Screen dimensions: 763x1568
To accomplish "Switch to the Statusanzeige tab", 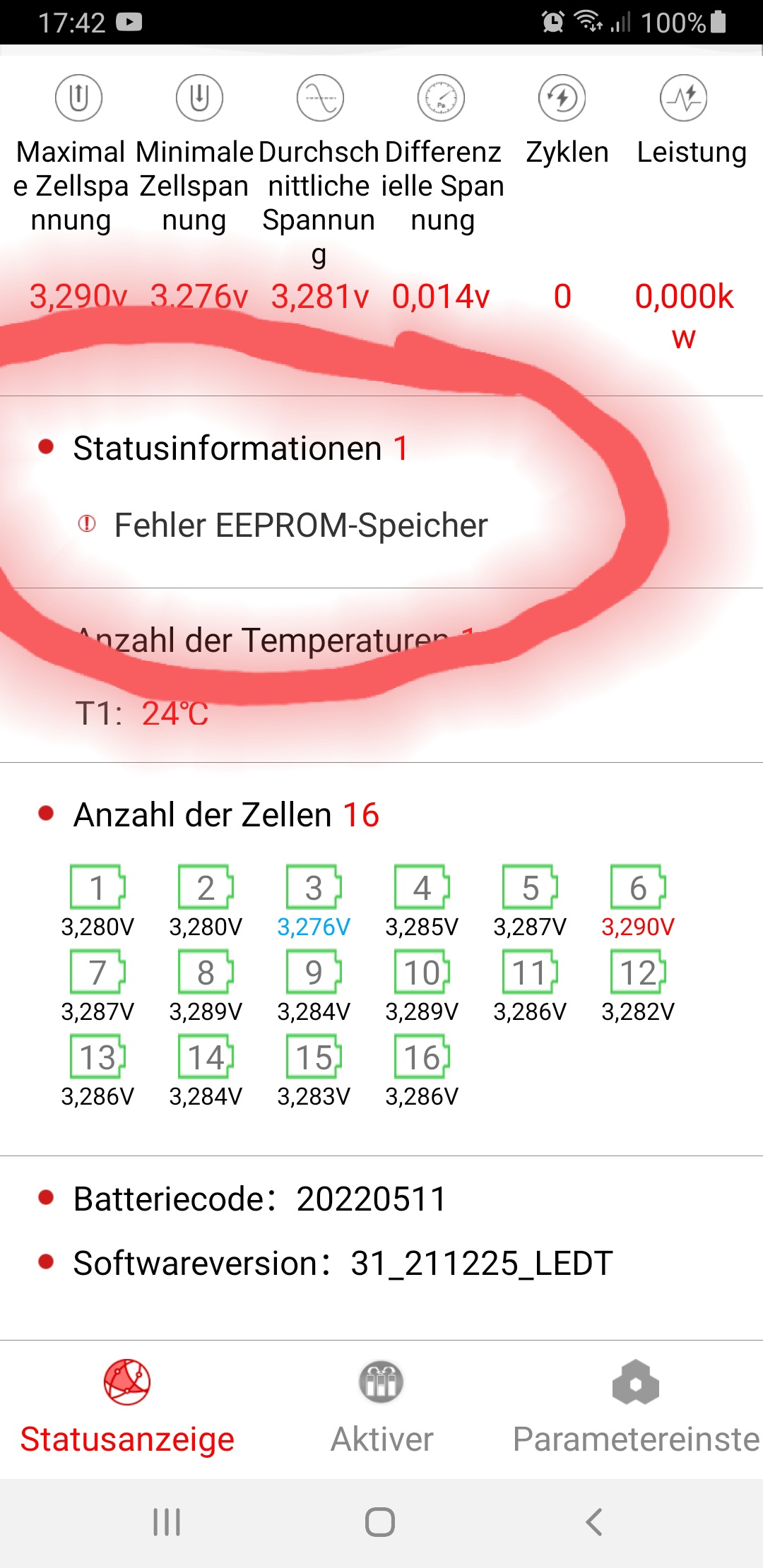I will (127, 1408).
